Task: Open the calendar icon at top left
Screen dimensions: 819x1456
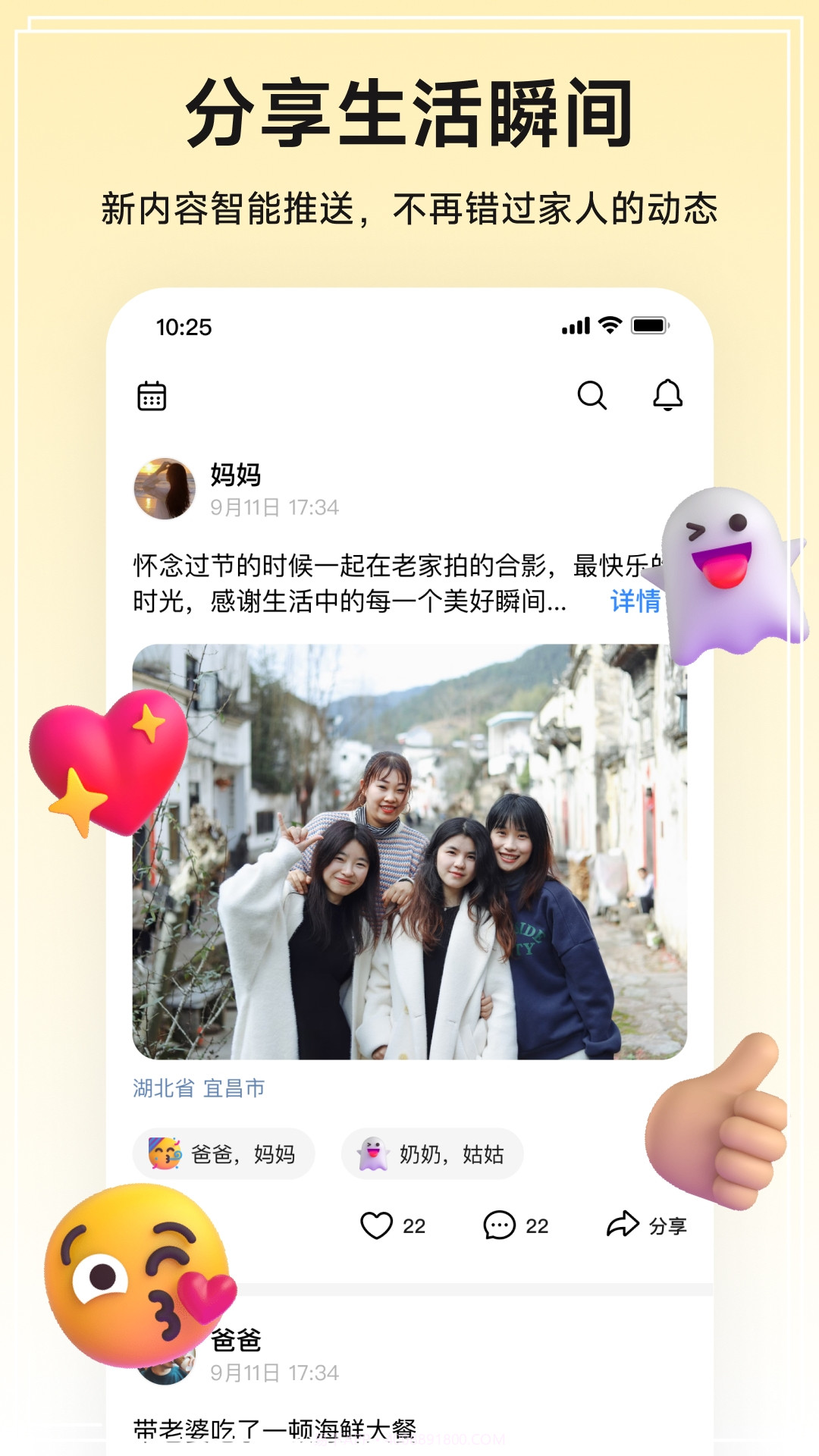Action: pyautogui.click(x=153, y=396)
